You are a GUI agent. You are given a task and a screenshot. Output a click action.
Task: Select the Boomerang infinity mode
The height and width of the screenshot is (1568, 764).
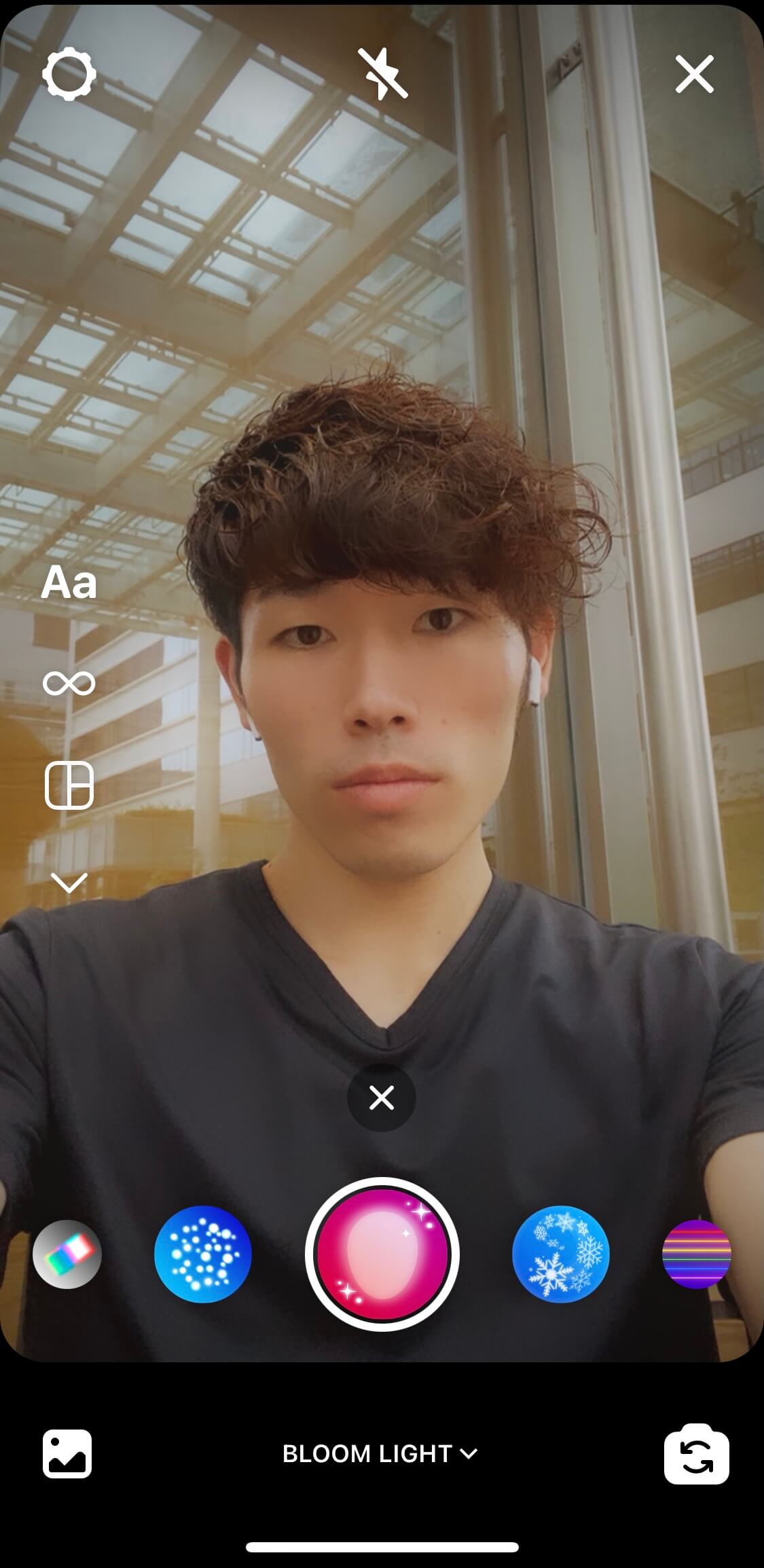[69, 683]
